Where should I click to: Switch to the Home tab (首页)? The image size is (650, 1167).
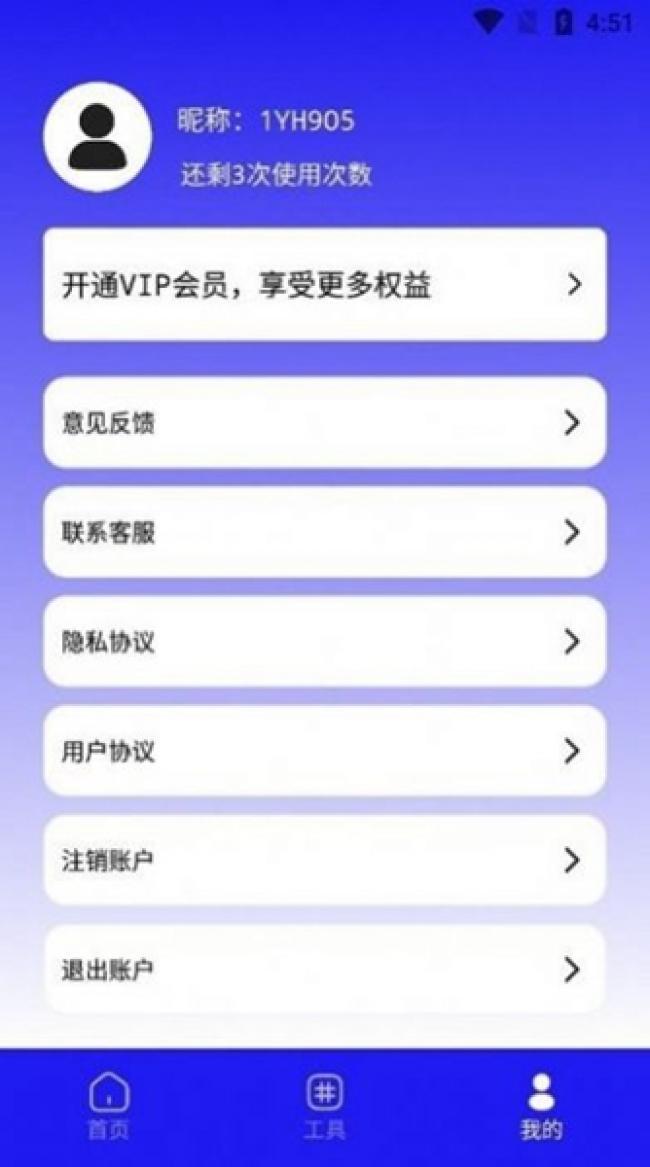108,1106
